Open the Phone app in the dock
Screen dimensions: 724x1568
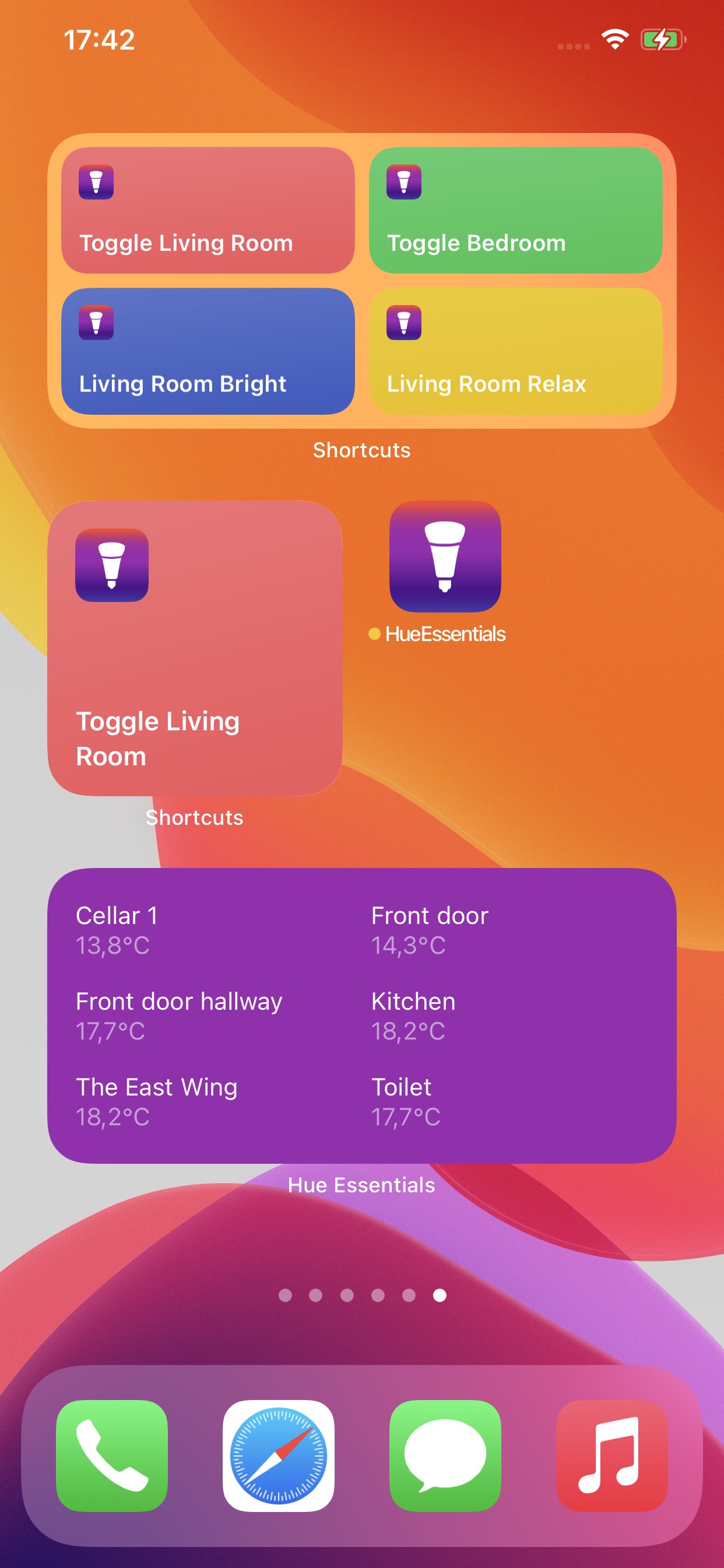[112, 1455]
